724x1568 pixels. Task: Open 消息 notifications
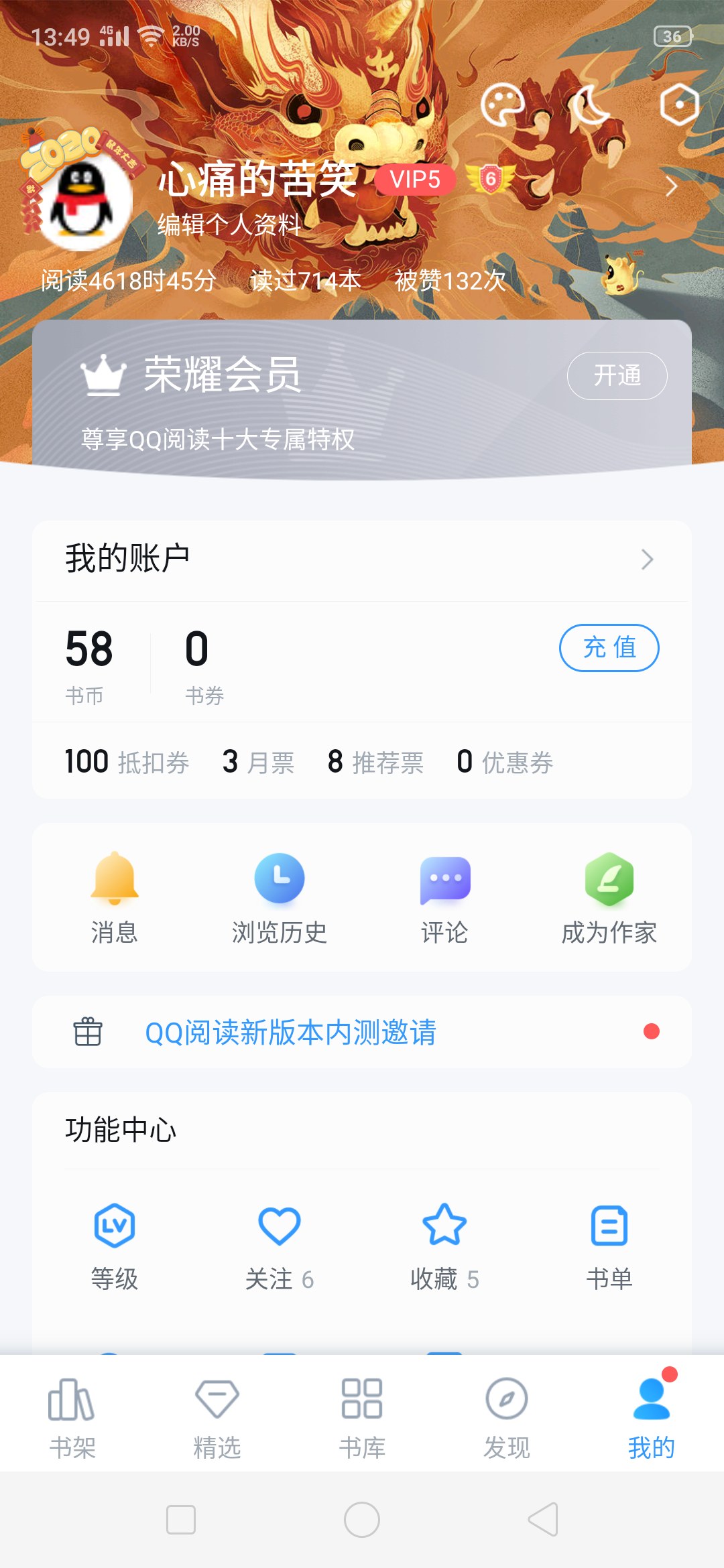click(x=115, y=898)
